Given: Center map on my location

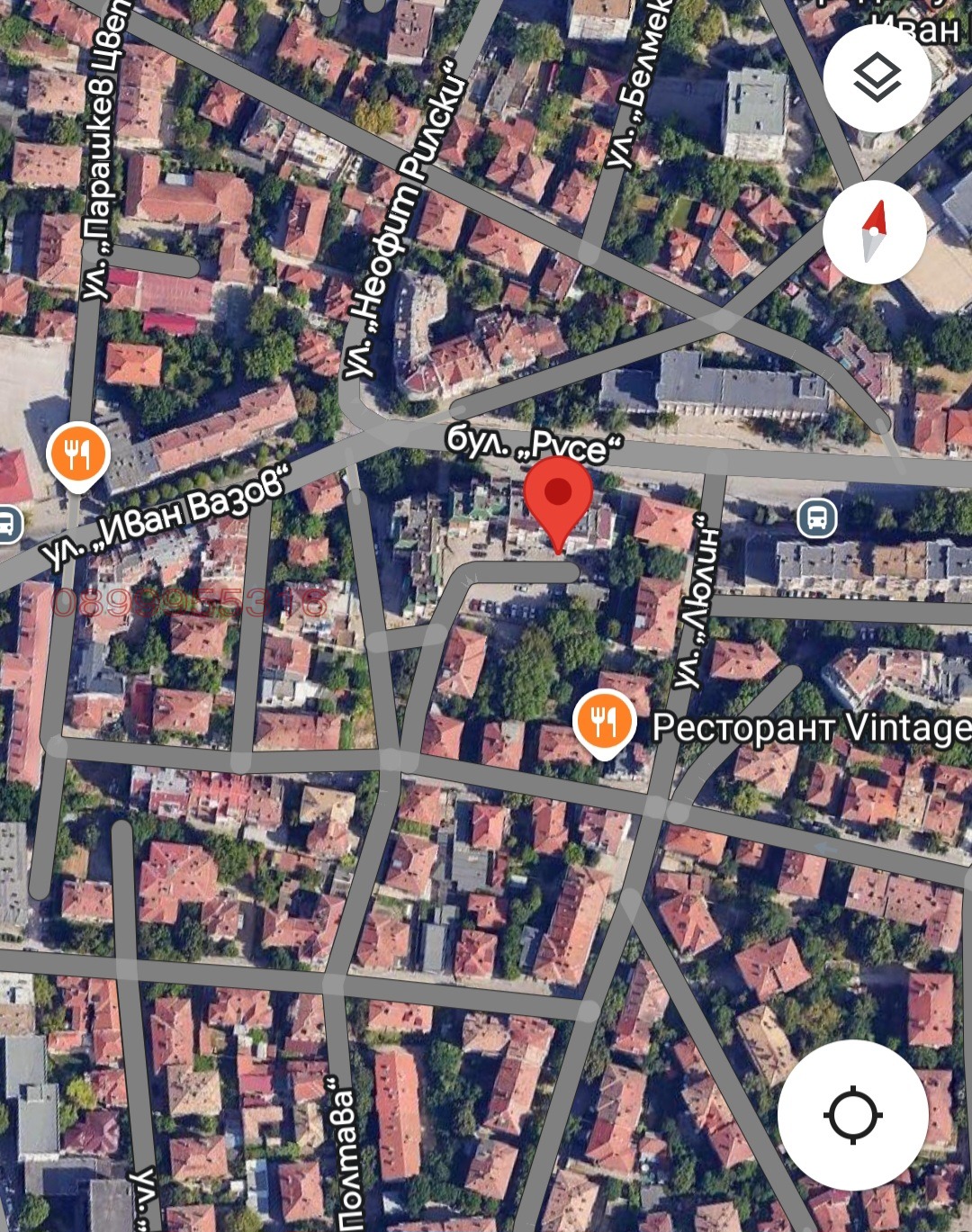Looking at the screenshot, I should click(x=852, y=1115).
